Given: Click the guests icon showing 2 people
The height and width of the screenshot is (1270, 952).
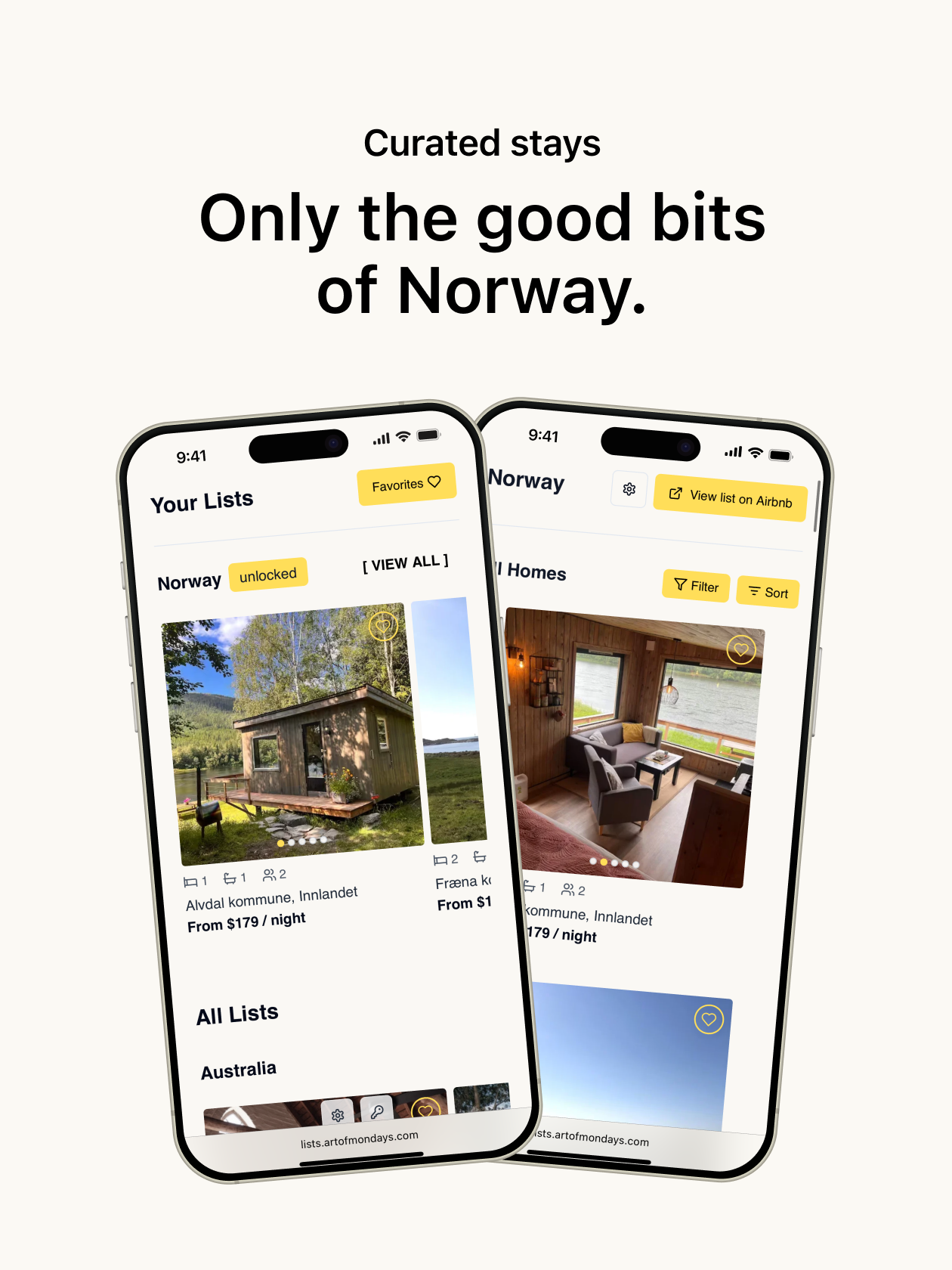Looking at the screenshot, I should [270, 875].
